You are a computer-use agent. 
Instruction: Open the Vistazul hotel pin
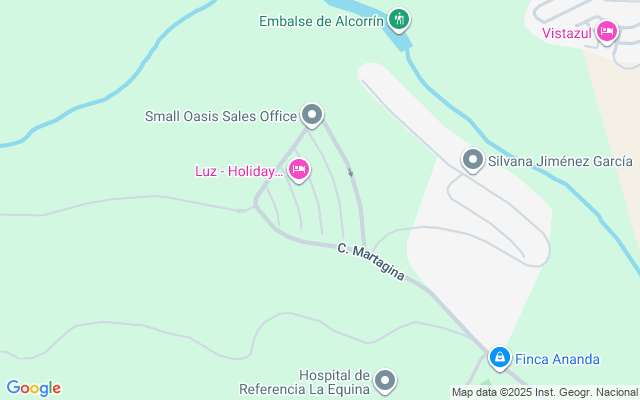point(606,33)
